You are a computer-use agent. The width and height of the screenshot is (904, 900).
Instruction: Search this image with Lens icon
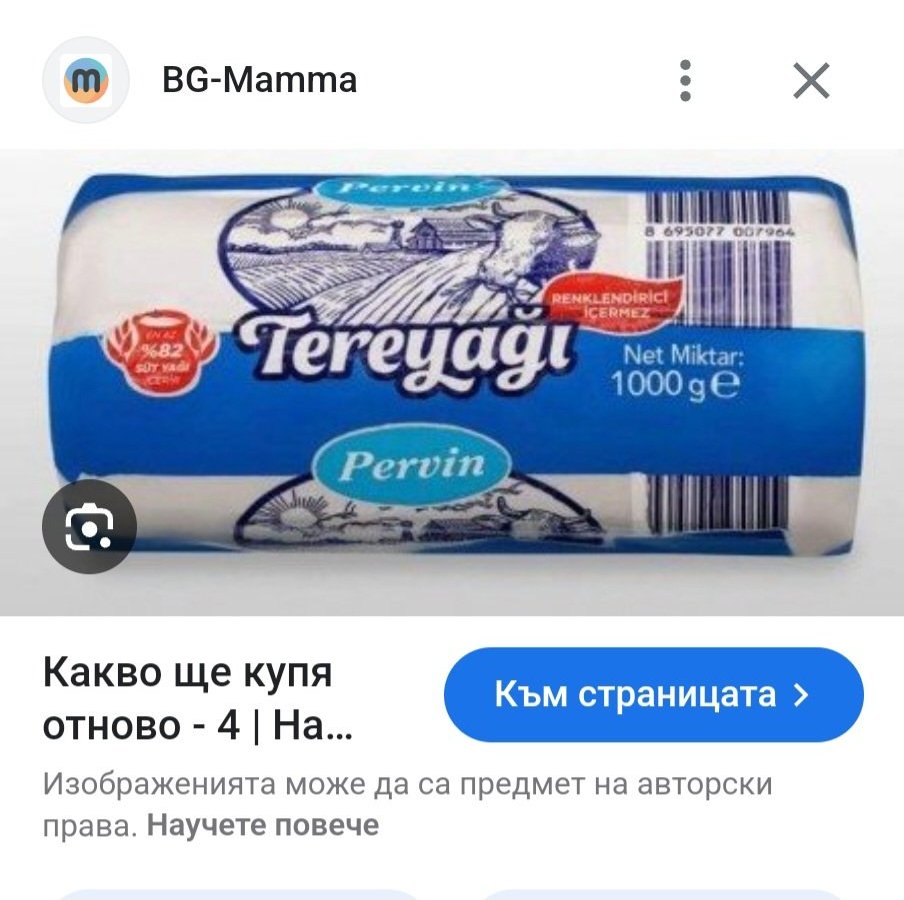point(89,526)
